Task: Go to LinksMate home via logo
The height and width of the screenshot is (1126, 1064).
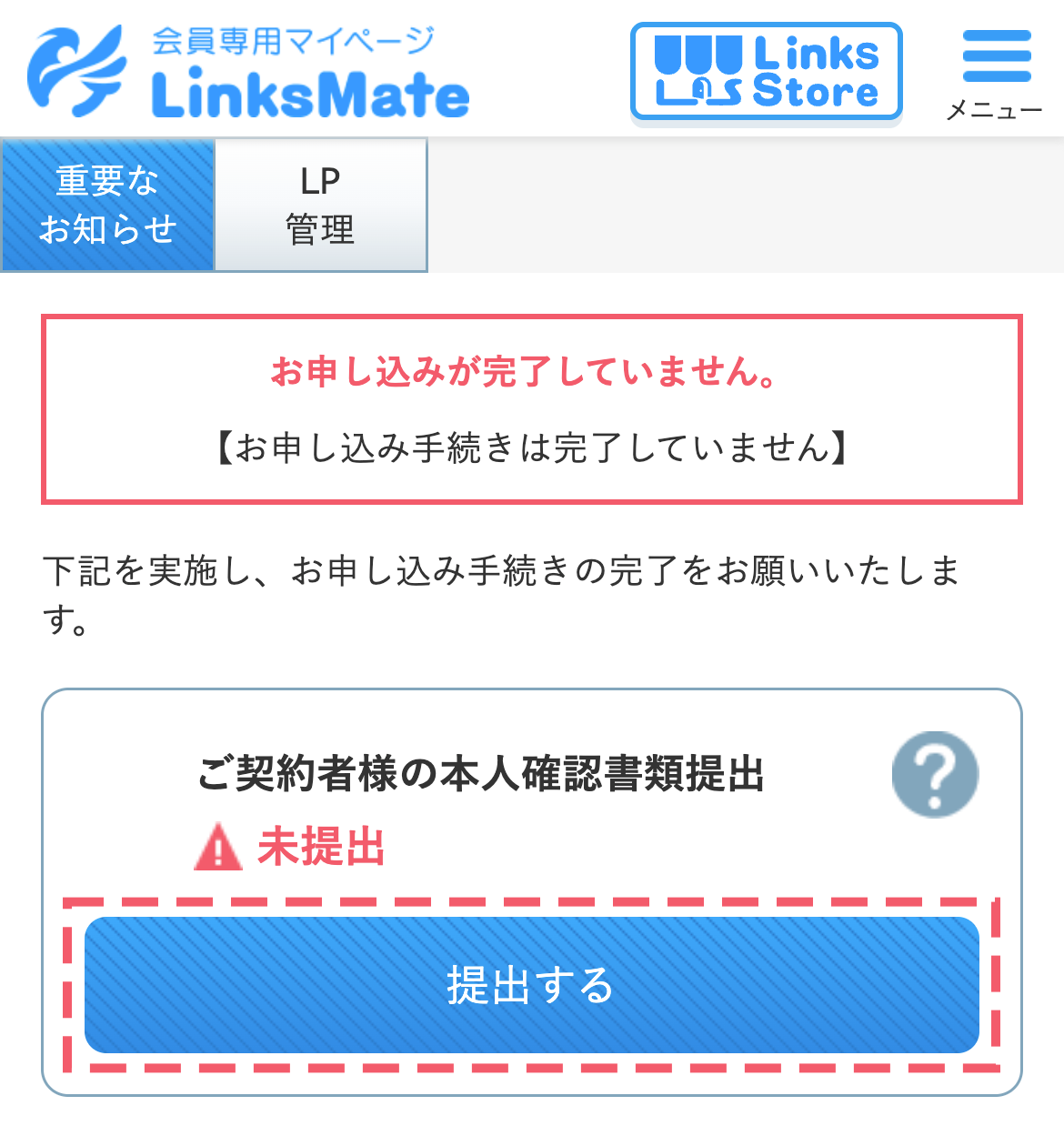Action: (x=247, y=73)
